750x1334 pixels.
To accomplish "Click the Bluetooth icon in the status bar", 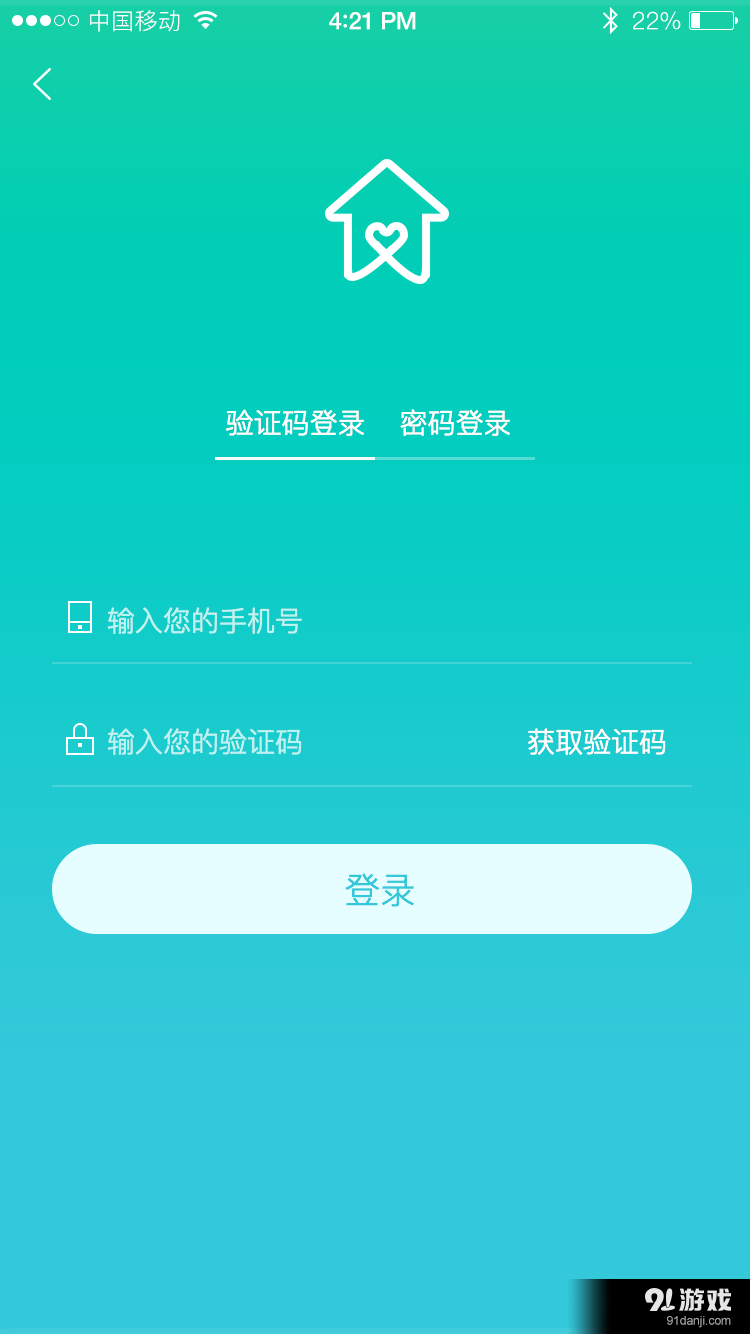I will [x=610, y=19].
